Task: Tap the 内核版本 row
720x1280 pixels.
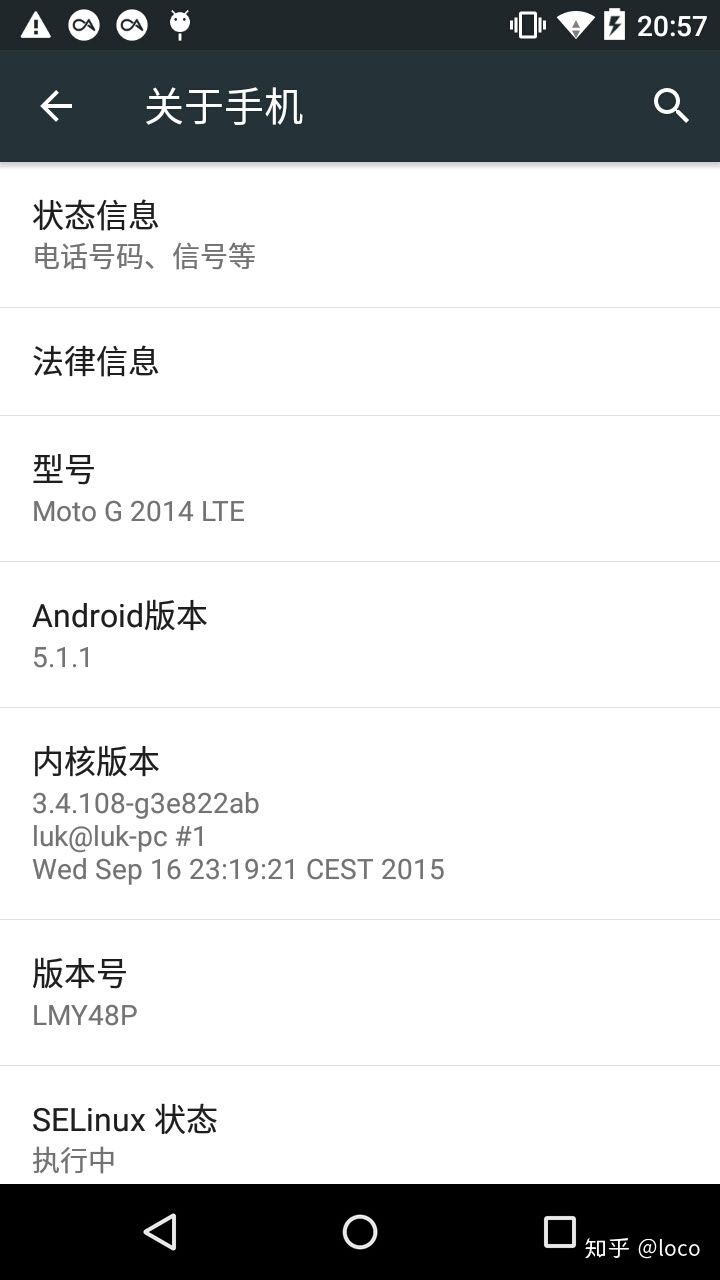Action: [360, 814]
